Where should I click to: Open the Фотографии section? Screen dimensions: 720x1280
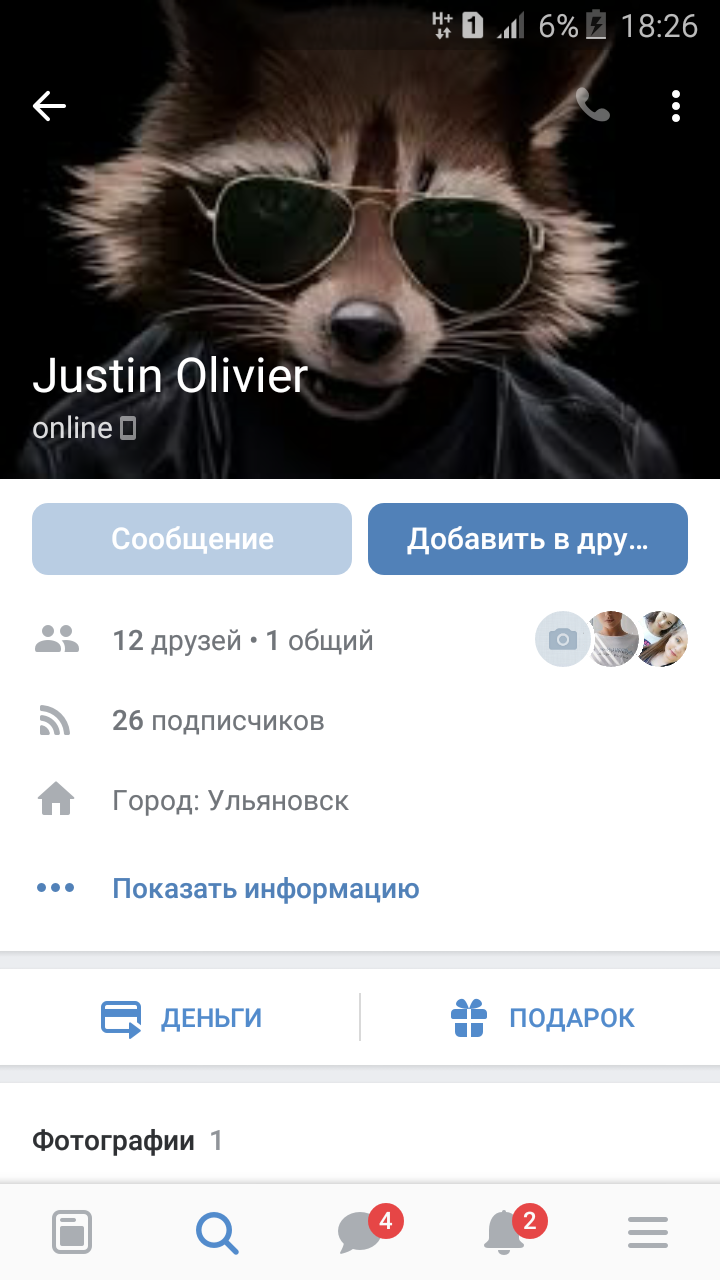[x=113, y=1141]
